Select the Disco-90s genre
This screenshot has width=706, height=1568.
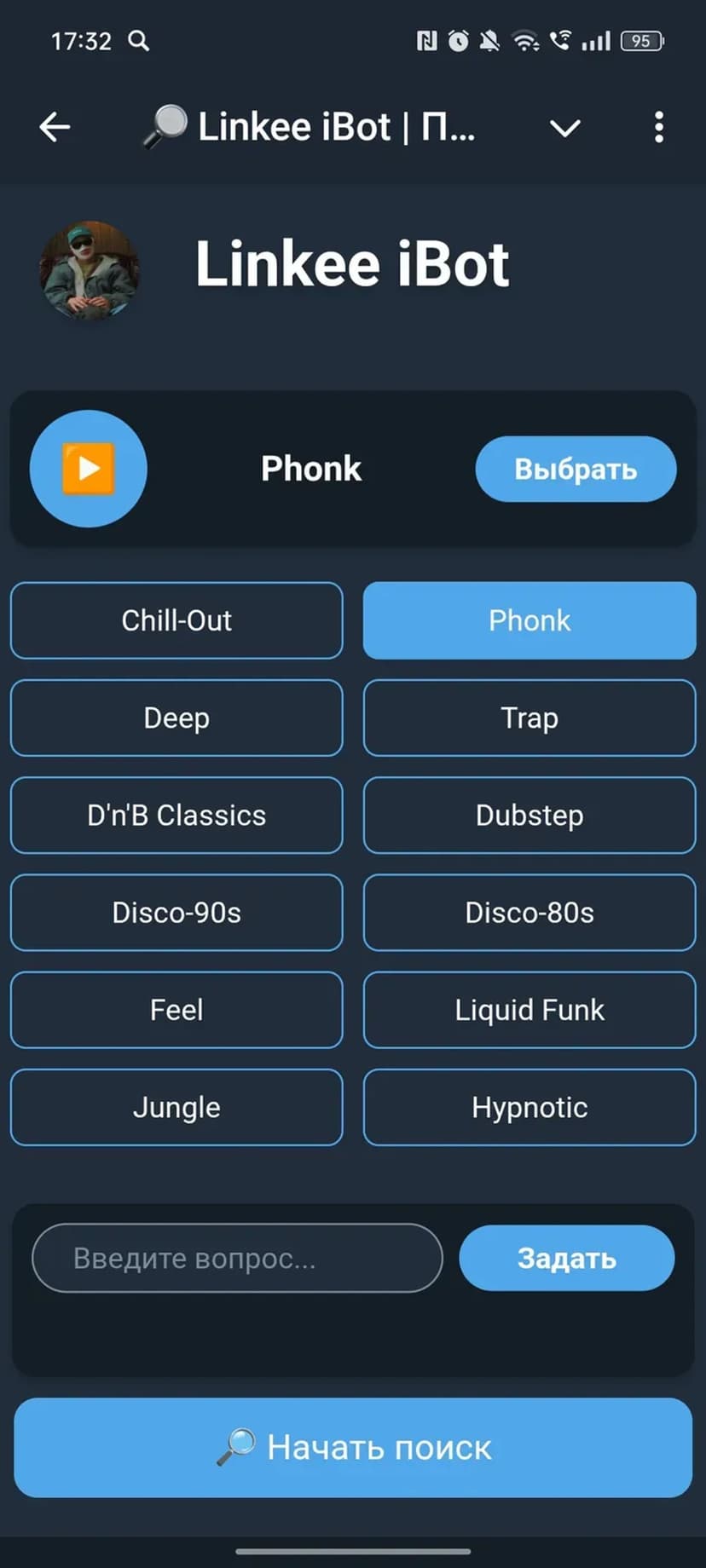point(176,913)
